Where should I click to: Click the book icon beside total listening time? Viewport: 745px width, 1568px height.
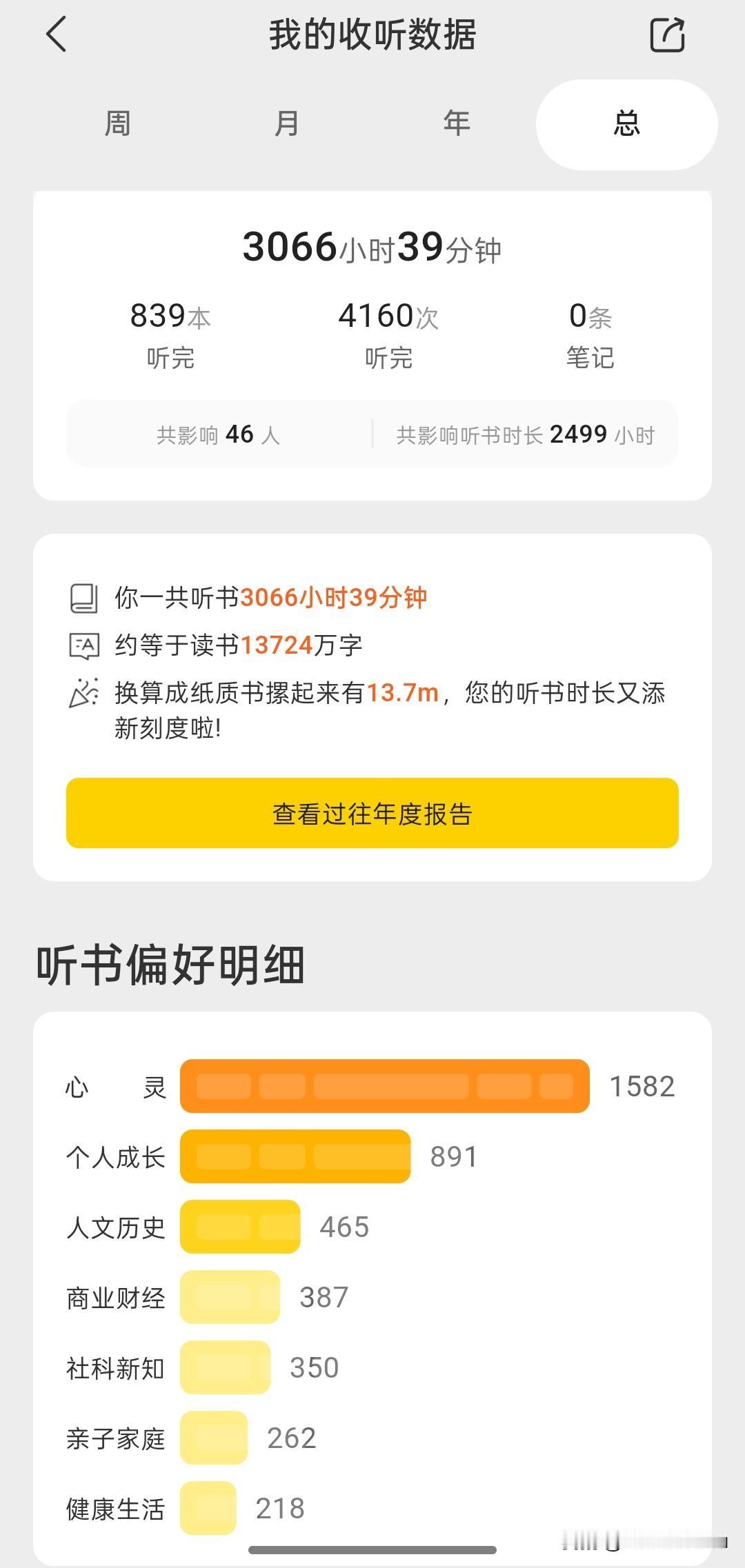[84, 599]
